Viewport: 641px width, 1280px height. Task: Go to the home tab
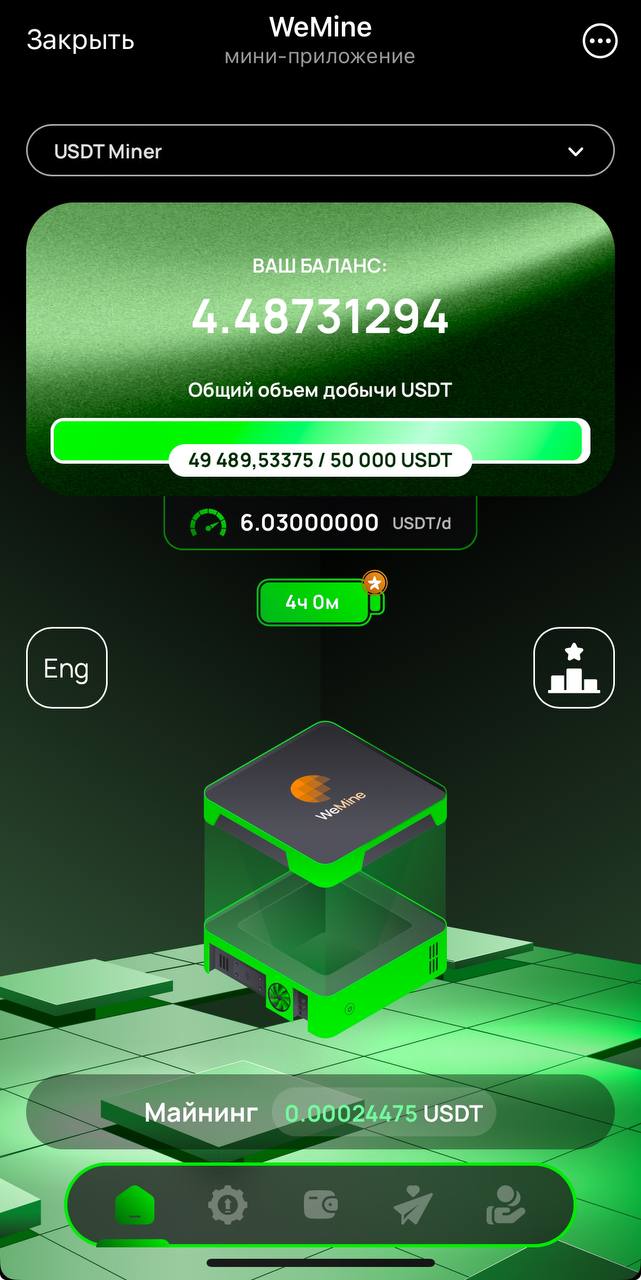click(x=135, y=1205)
